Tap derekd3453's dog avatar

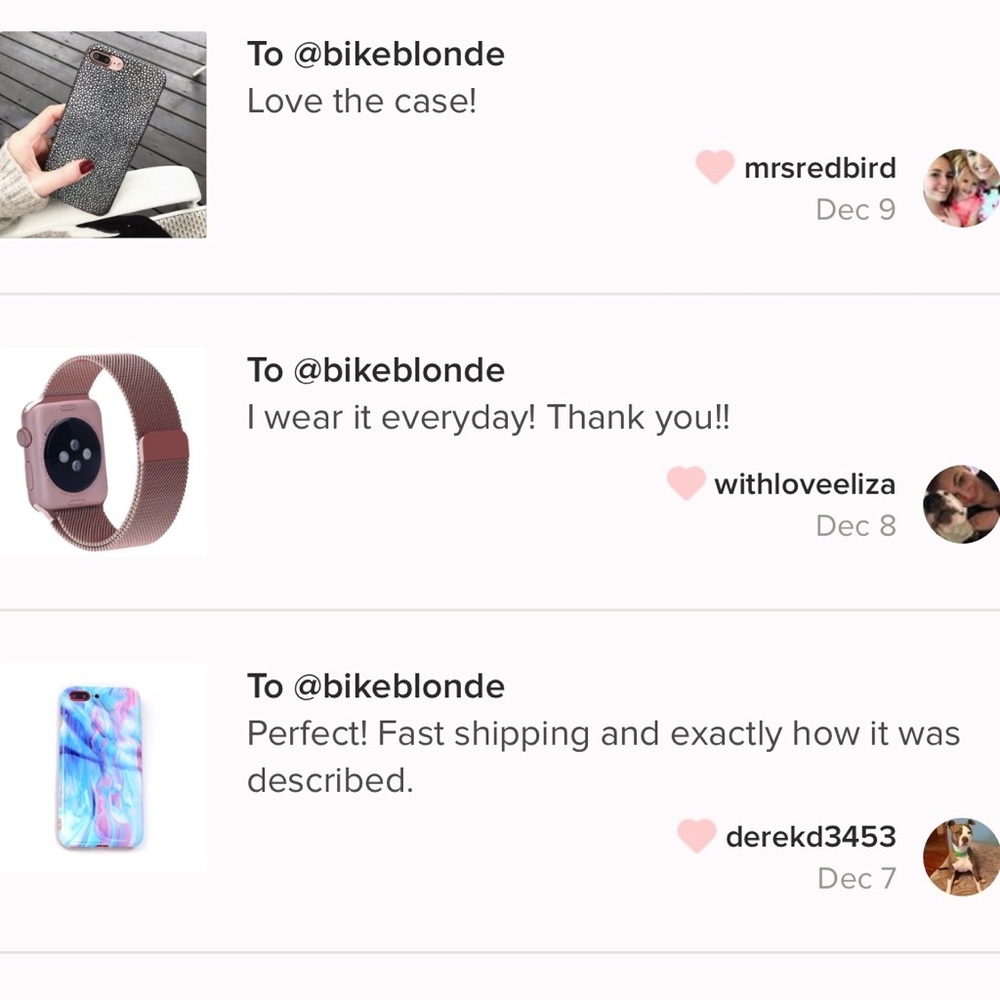[962, 856]
